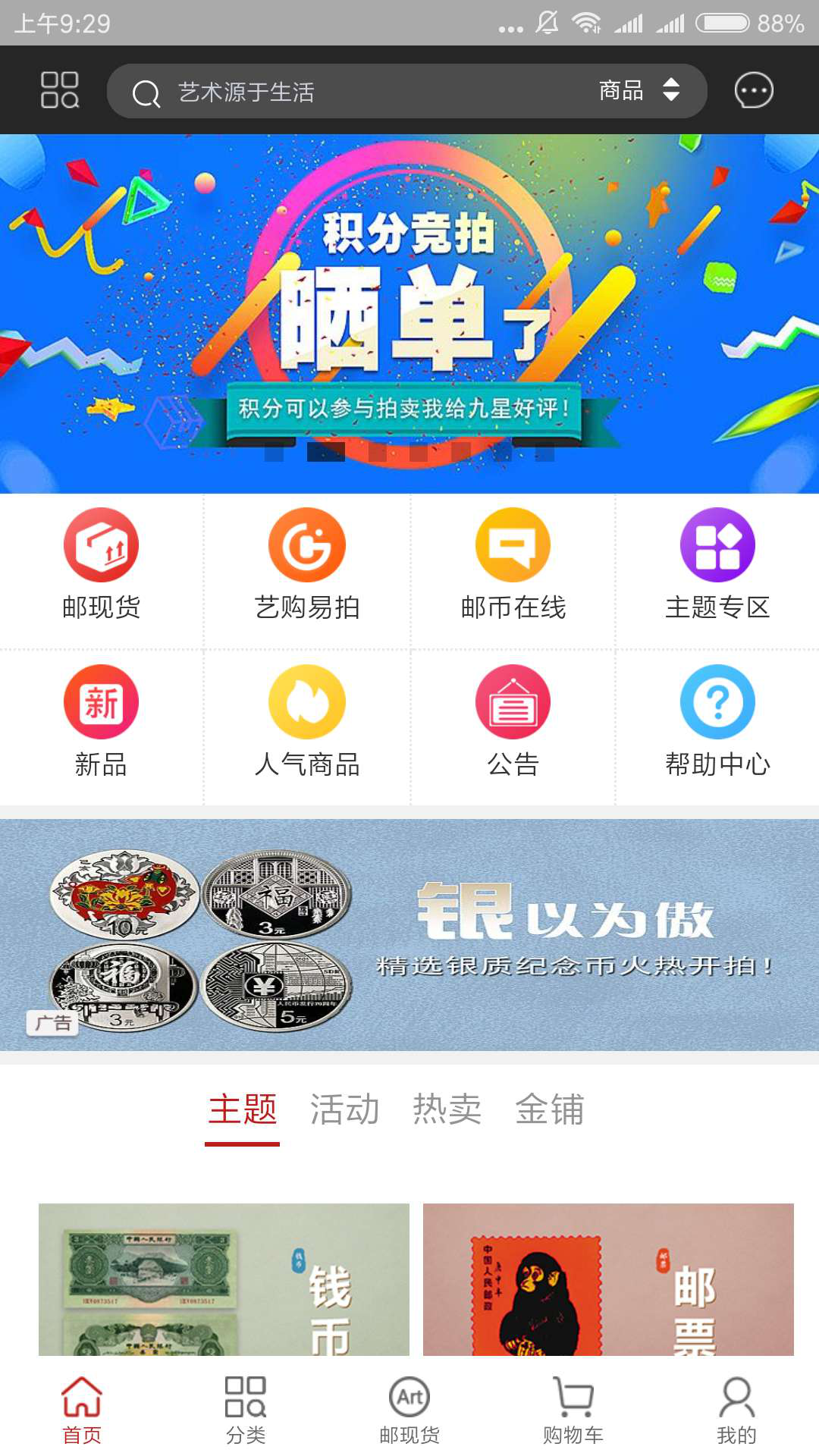Open the category grid icon in top bar
Image resolution: width=819 pixels, height=1456 pixels.
tap(60, 90)
